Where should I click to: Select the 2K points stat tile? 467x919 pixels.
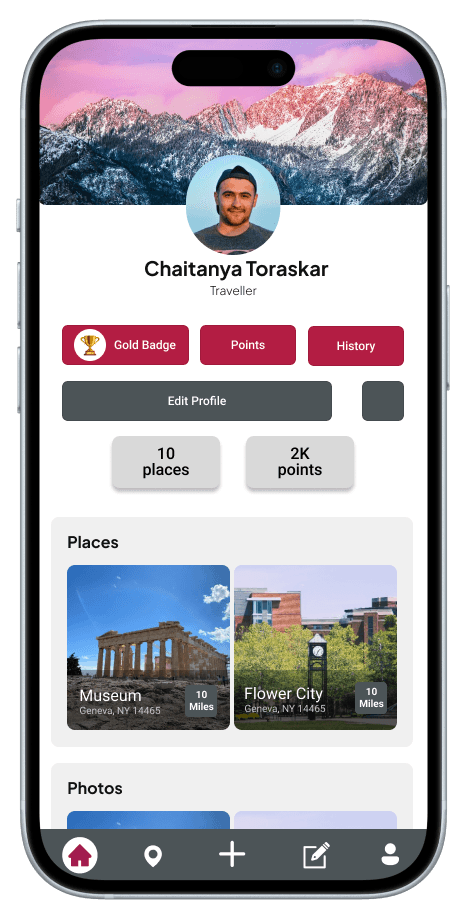point(299,462)
